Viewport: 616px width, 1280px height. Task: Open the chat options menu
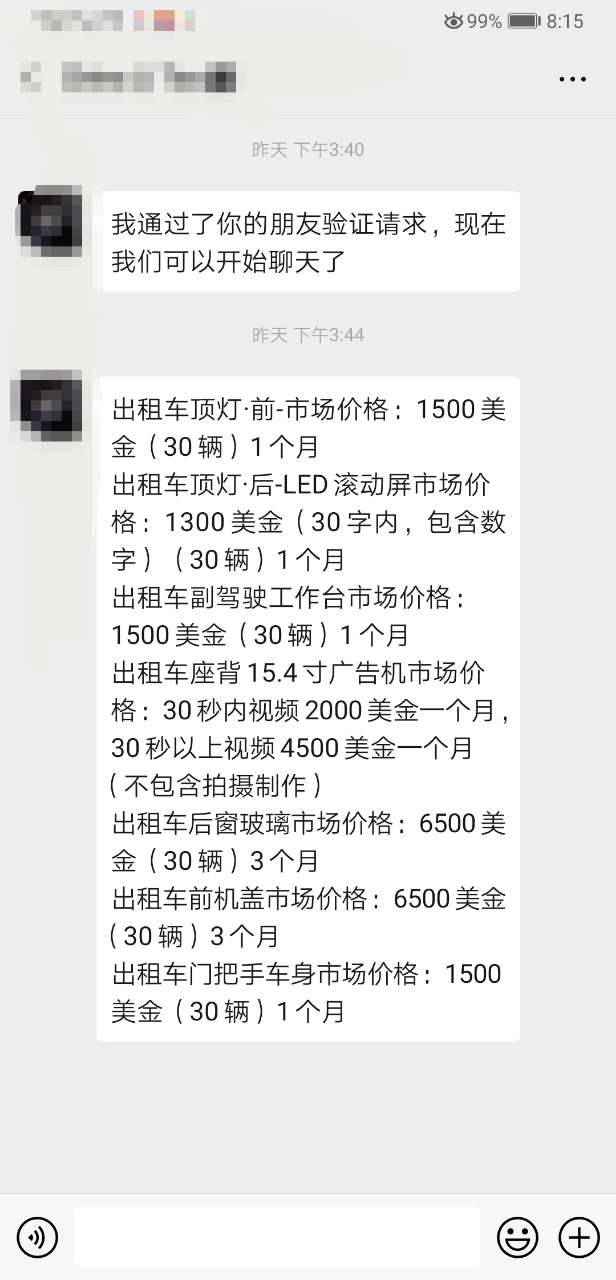click(x=572, y=78)
